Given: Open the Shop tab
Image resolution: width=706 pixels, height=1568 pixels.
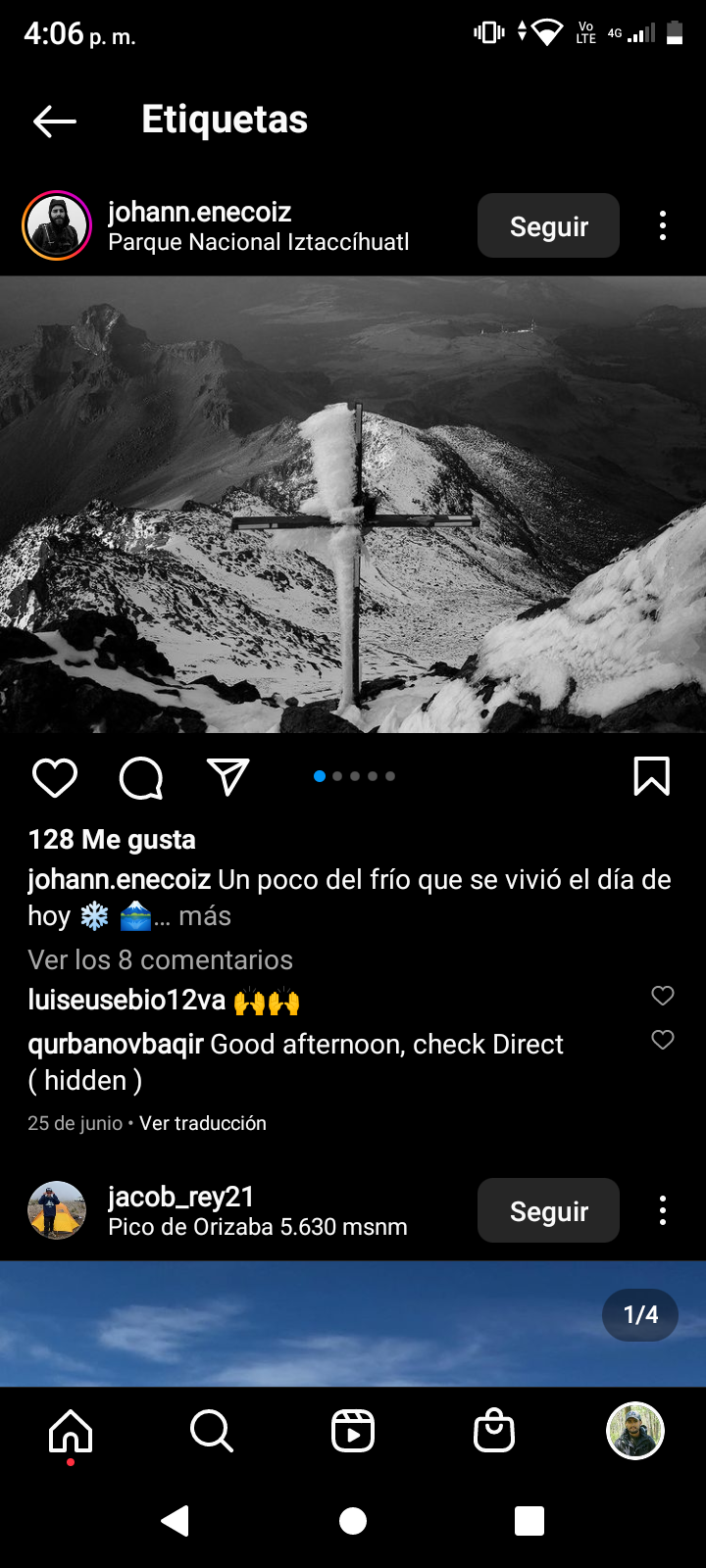Looking at the screenshot, I should [x=494, y=1431].
